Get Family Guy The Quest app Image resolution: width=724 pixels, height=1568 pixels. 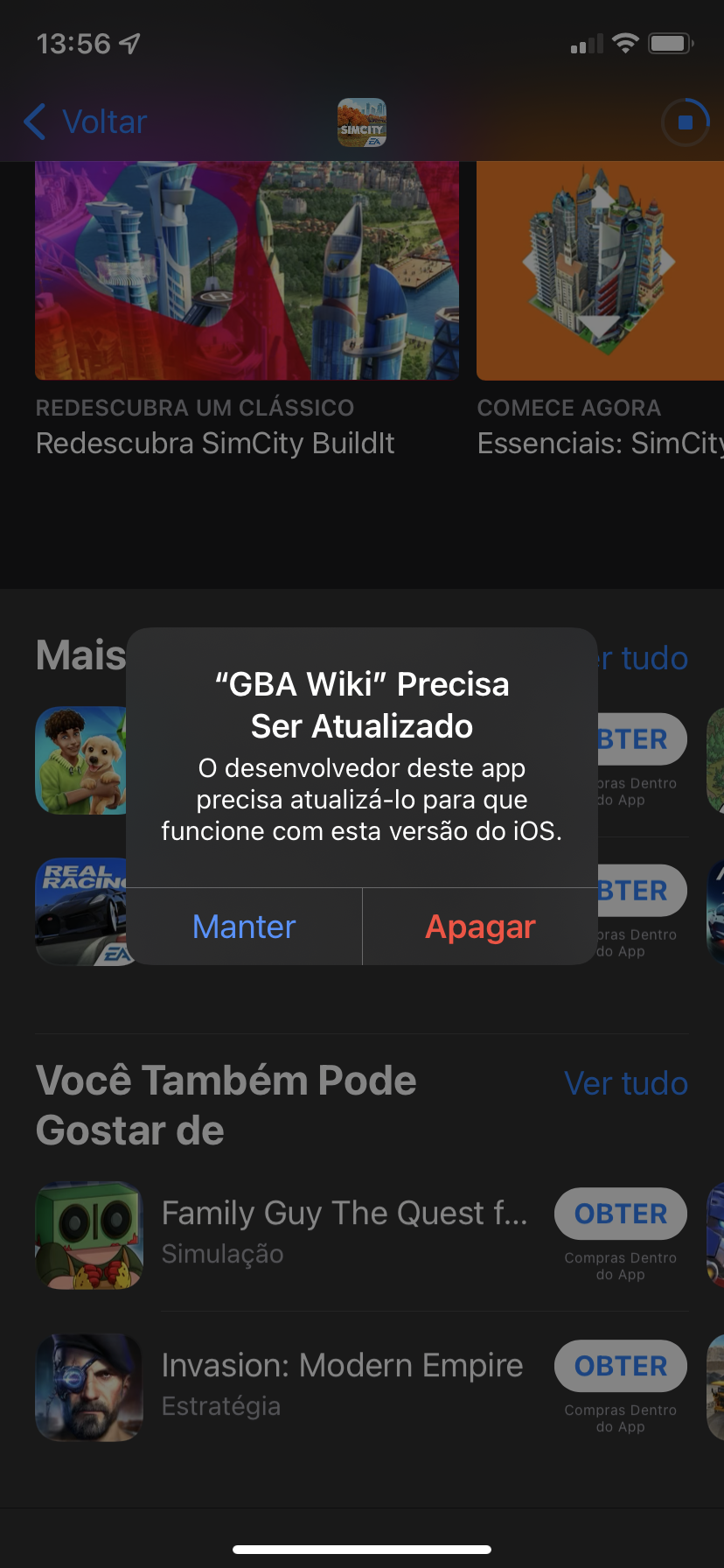coord(620,1214)
